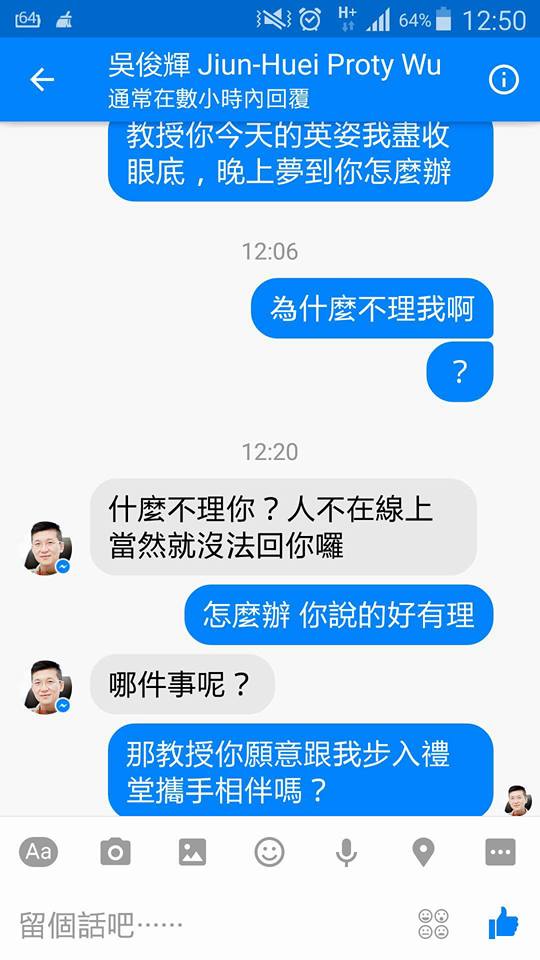Viewport: 540px width, 960px height.
Task: Share location with the pin icon
Action: coord(423,852)
